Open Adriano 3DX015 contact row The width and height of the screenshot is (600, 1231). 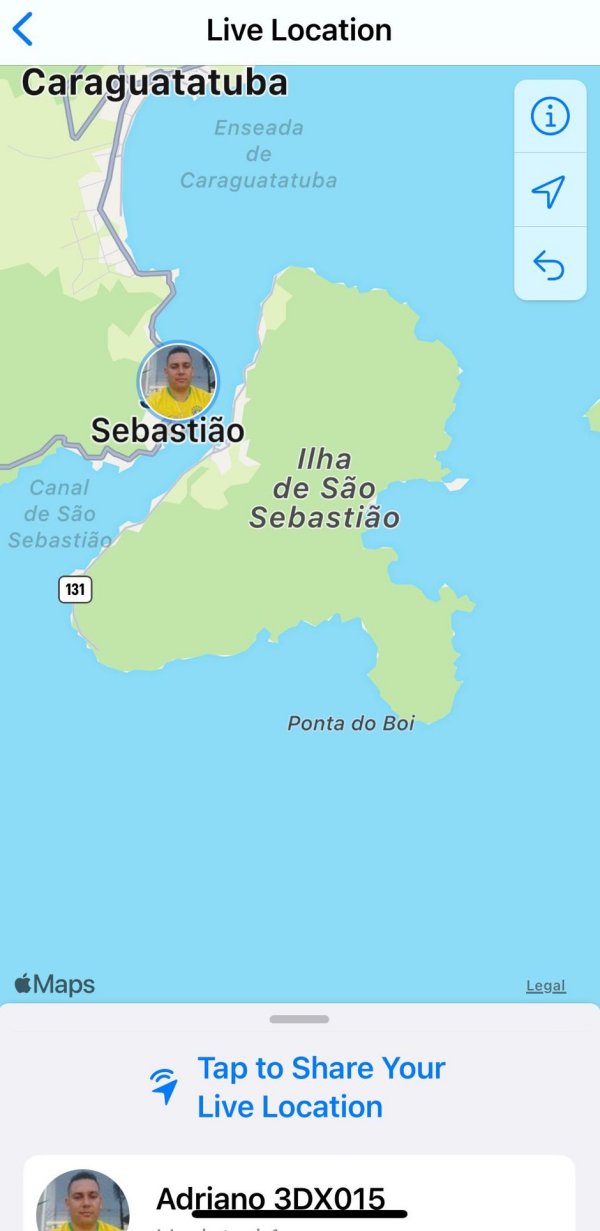click(300, 1198)
